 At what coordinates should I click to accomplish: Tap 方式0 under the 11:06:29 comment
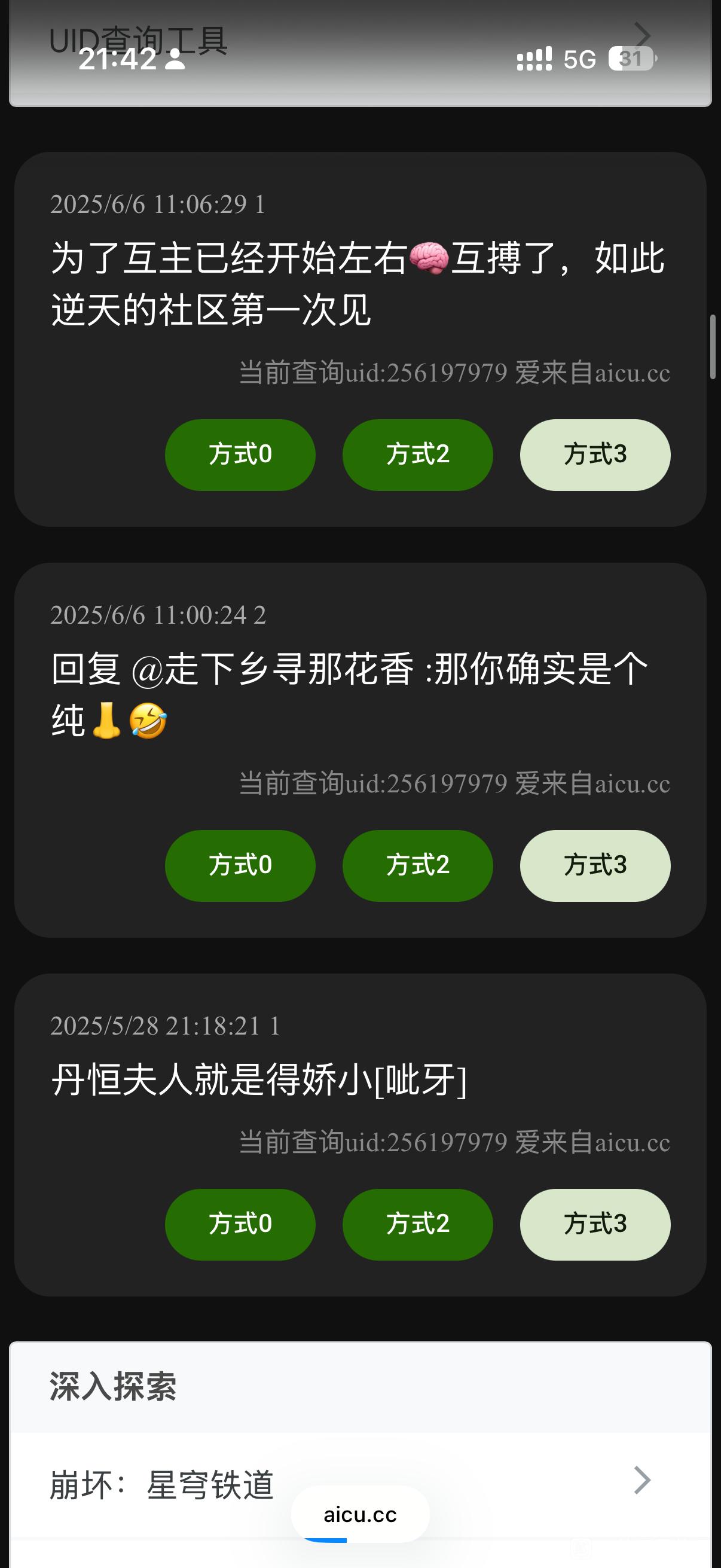(240, 454)
